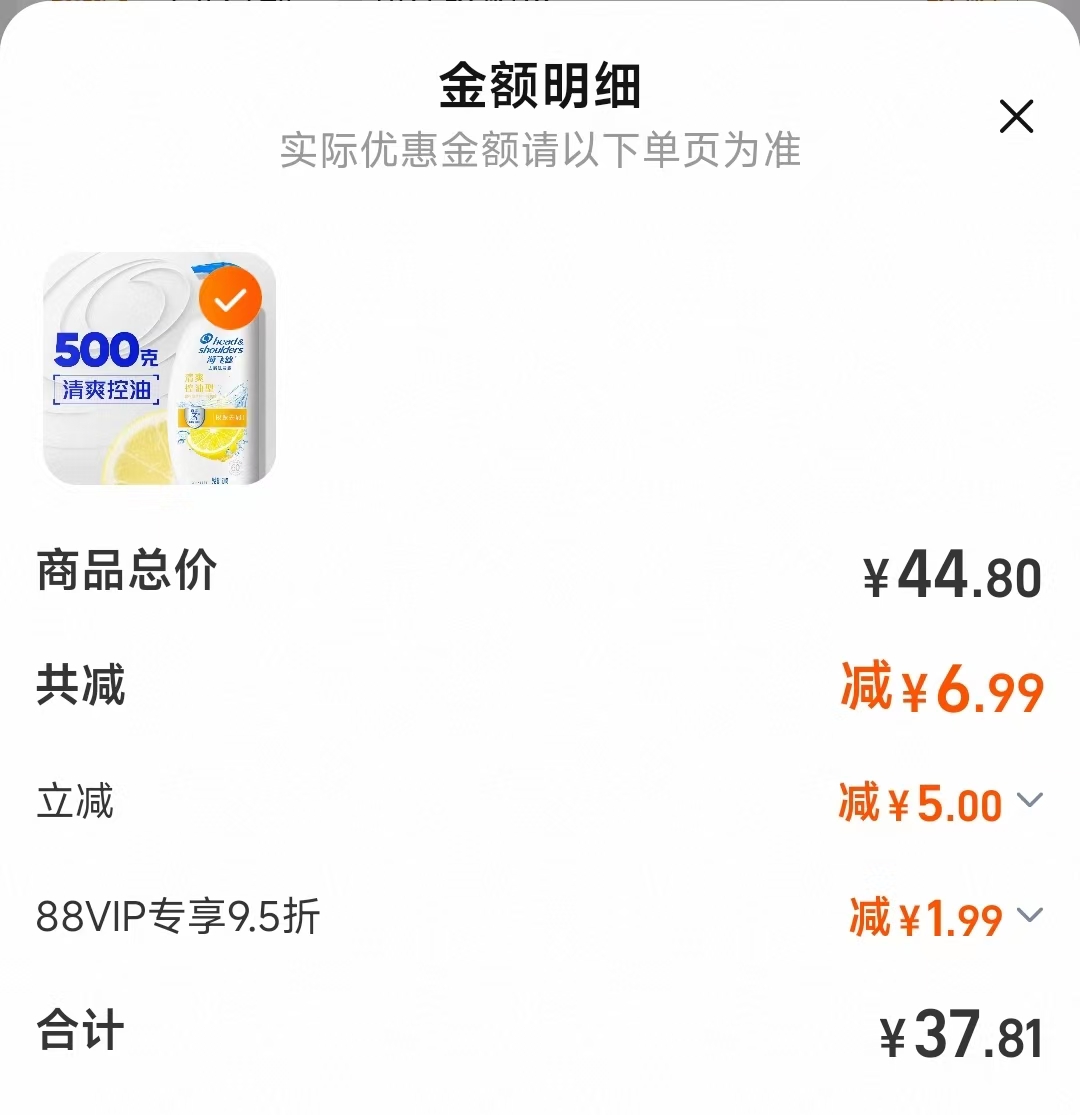Click the X dismiss icon
This screenshot has width=1080, height=1115.
pyautogui.click(x=1016, y=117)
